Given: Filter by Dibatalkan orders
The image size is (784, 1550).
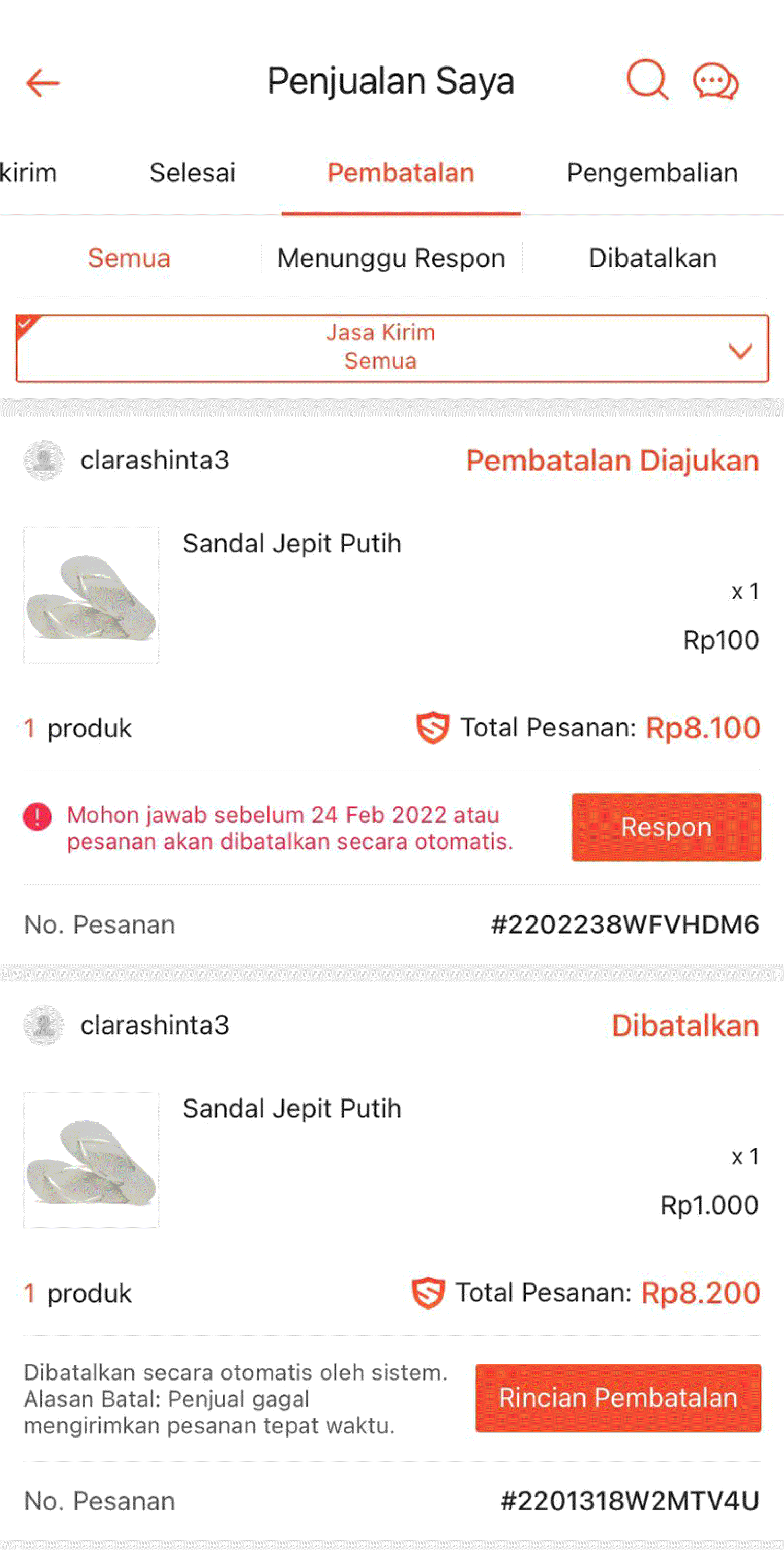Looking at the screenshot, I should 652,258.
